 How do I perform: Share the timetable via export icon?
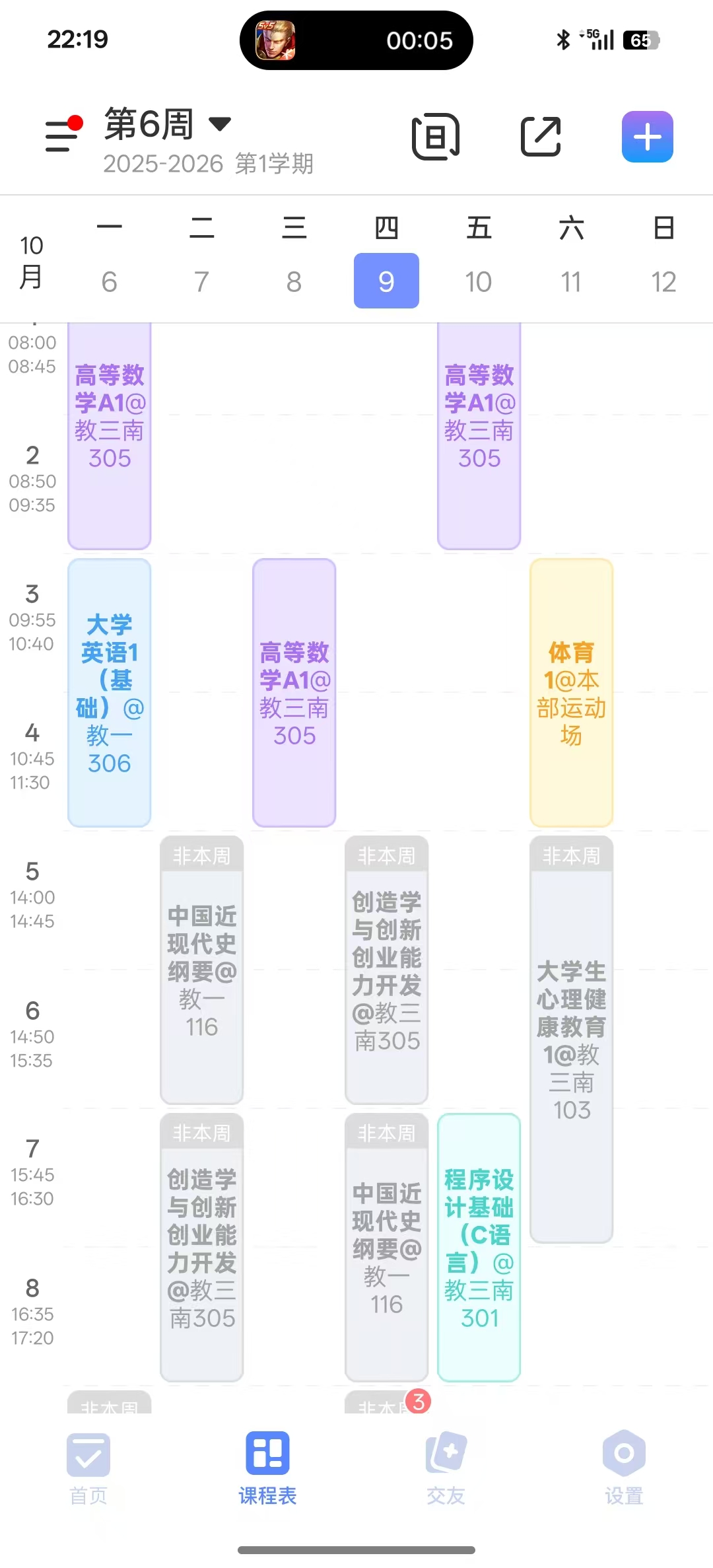541,137
